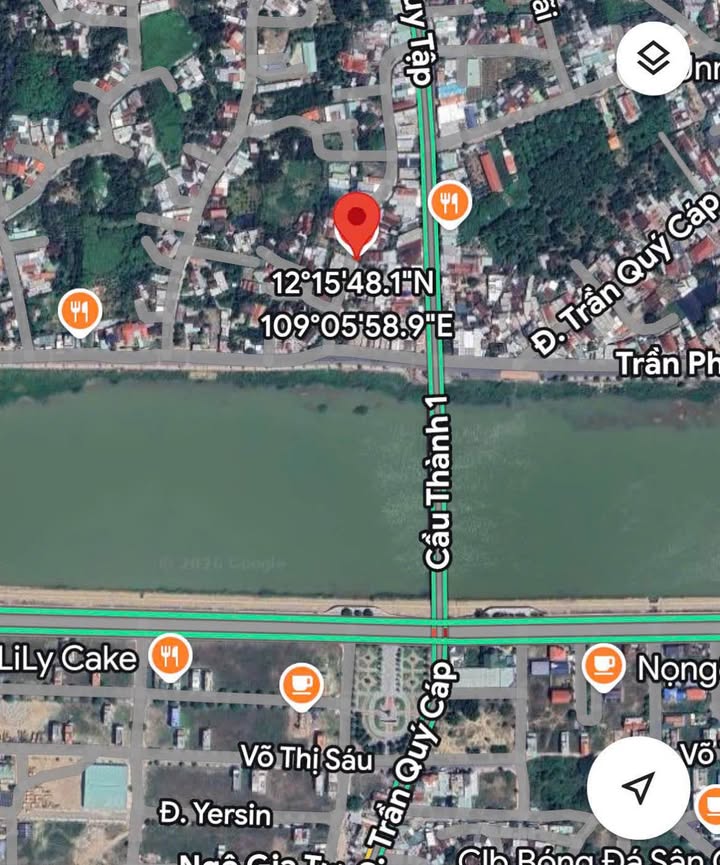The height and width of the screenshot is (865, 720).
Task: Open the coffee marker labelled Nọng
Action: pos(603,666)
